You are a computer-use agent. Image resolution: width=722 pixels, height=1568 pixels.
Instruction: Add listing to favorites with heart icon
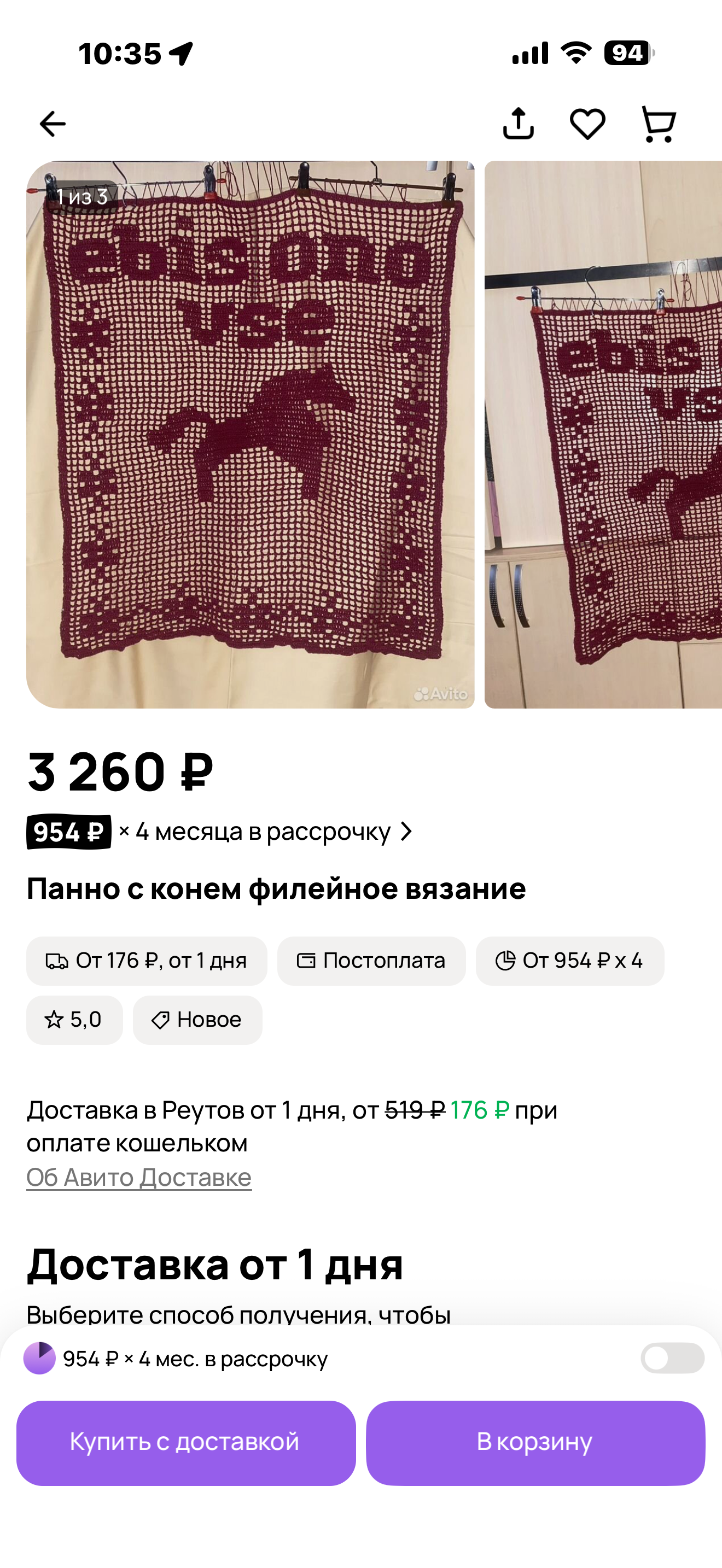[x=587, y=124]
